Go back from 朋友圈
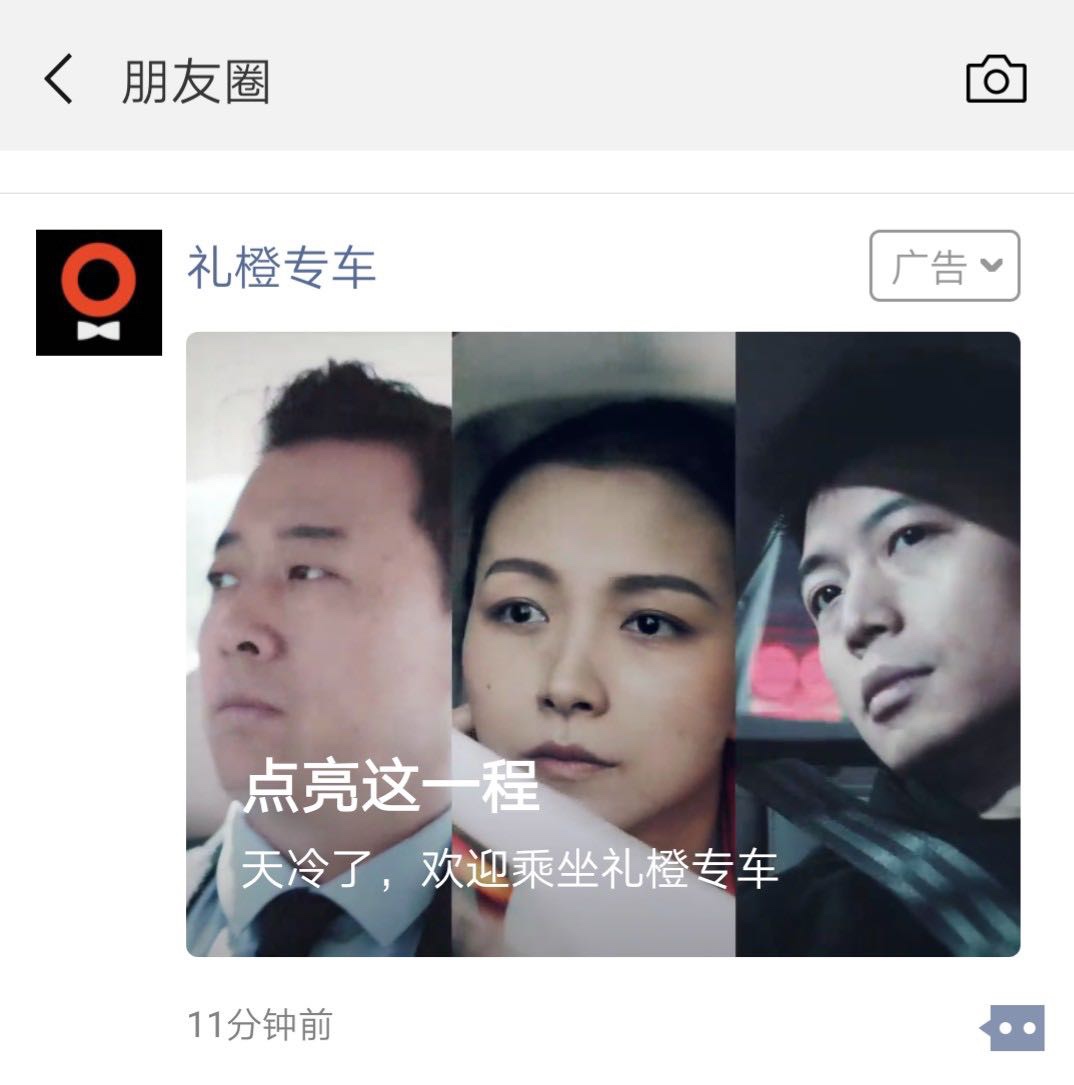Image resolution: width=1074 pixels, height=1085 pixels. tap(58, 80)
